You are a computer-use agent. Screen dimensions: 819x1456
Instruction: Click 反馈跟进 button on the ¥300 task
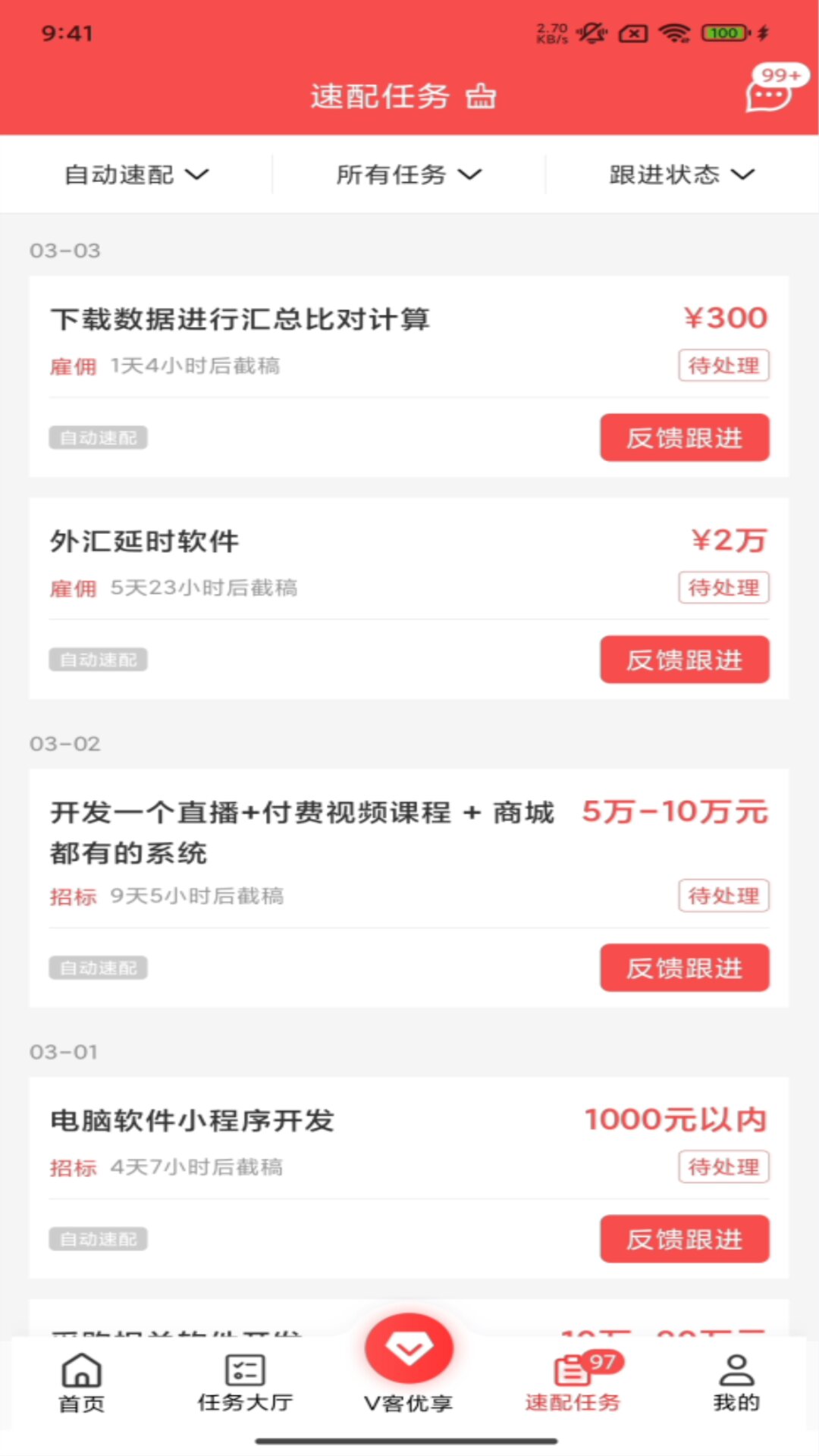684,438
